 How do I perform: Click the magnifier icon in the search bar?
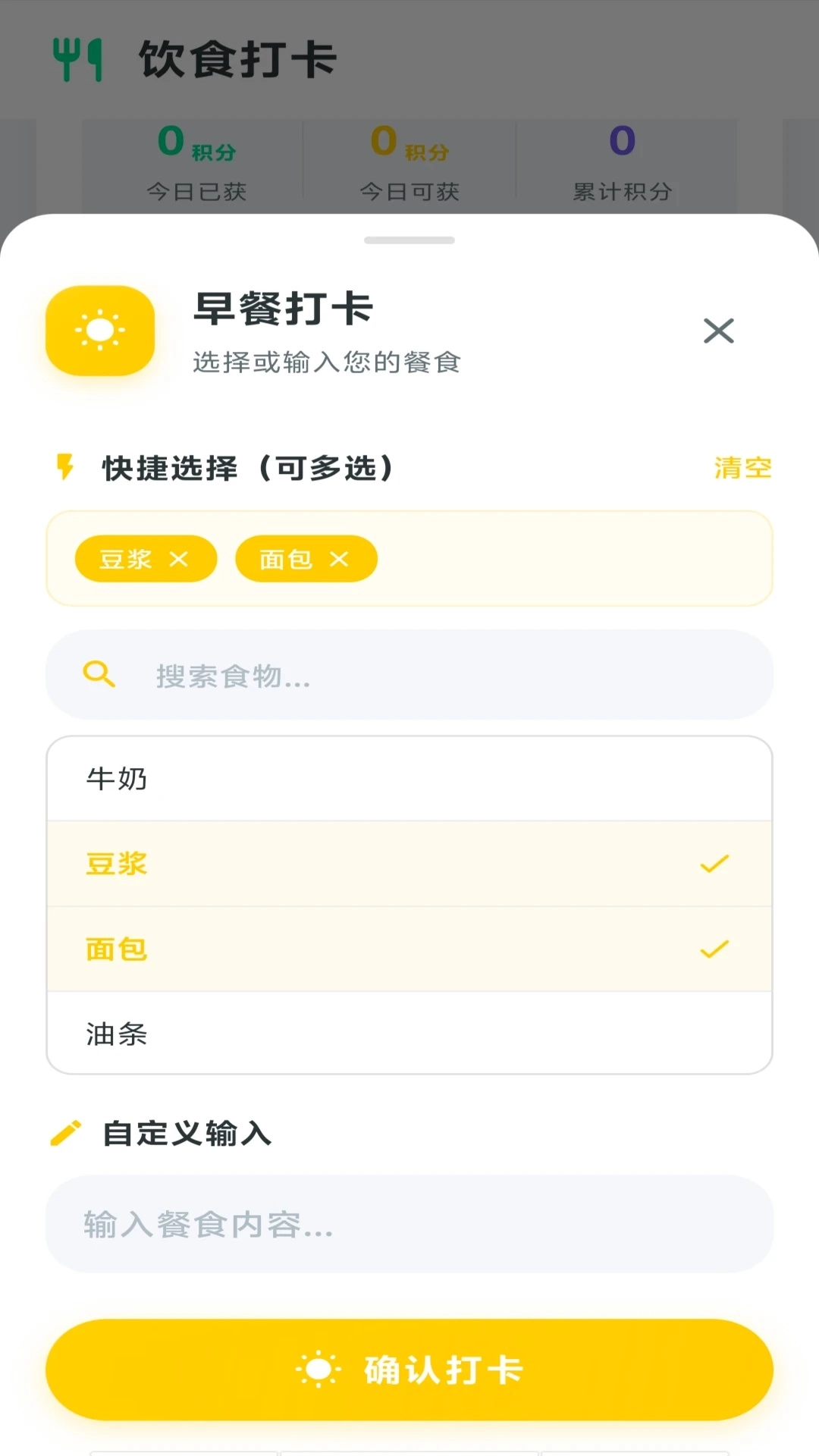click(x=99, y=675)
